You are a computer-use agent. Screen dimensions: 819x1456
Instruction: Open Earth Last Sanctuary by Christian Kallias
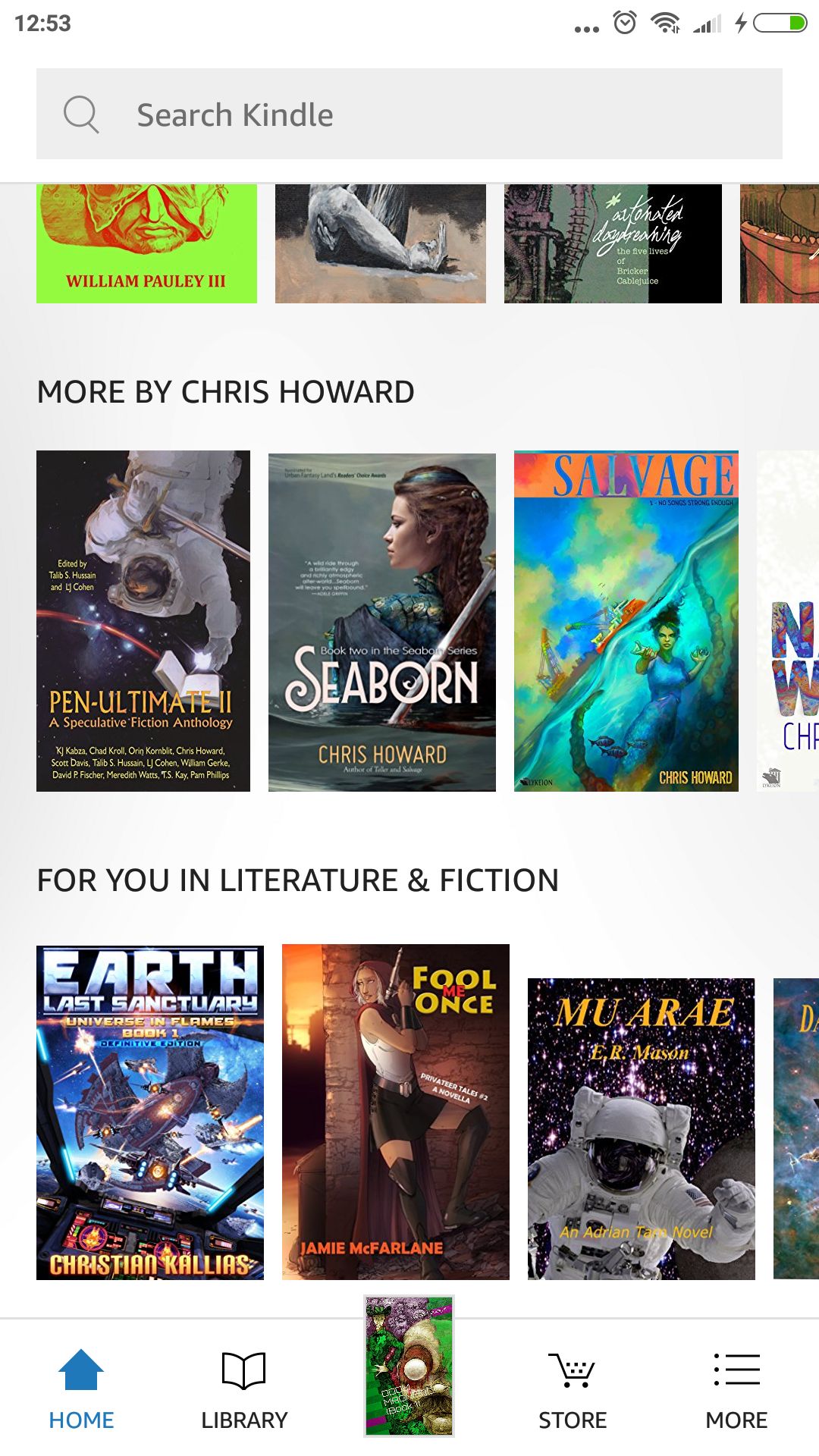click(150, 1112)
